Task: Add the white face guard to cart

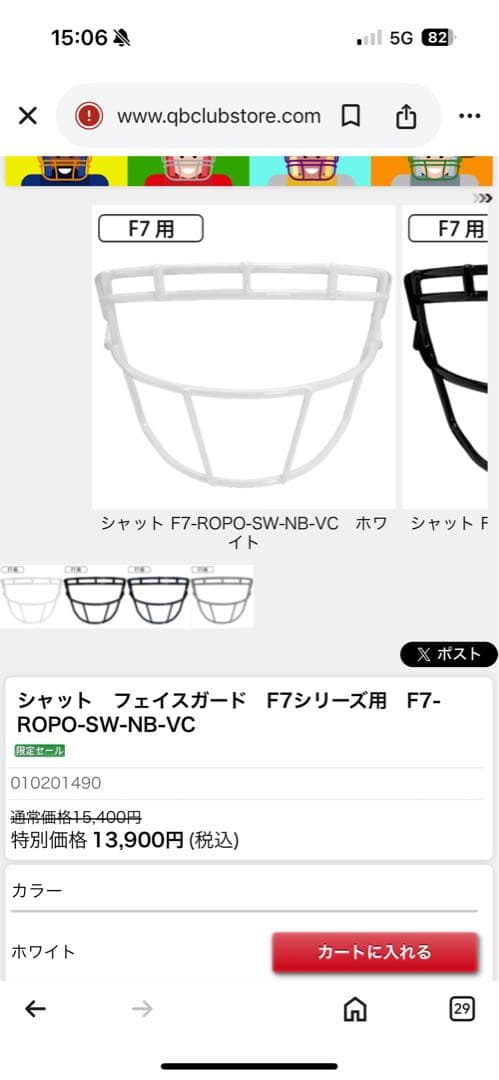Action: pos(375,952)
